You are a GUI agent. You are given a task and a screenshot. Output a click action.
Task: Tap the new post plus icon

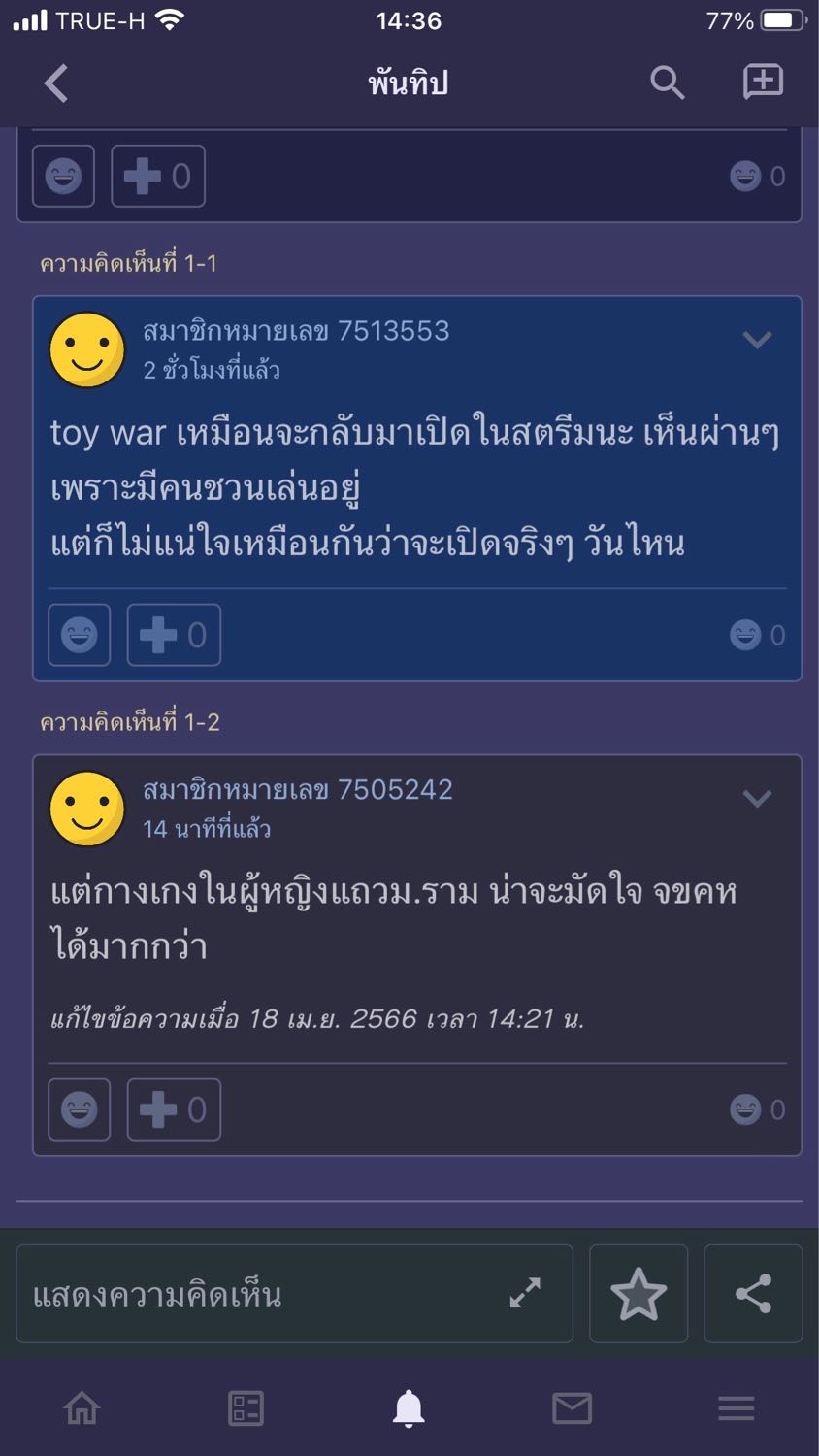coord(764,83)
